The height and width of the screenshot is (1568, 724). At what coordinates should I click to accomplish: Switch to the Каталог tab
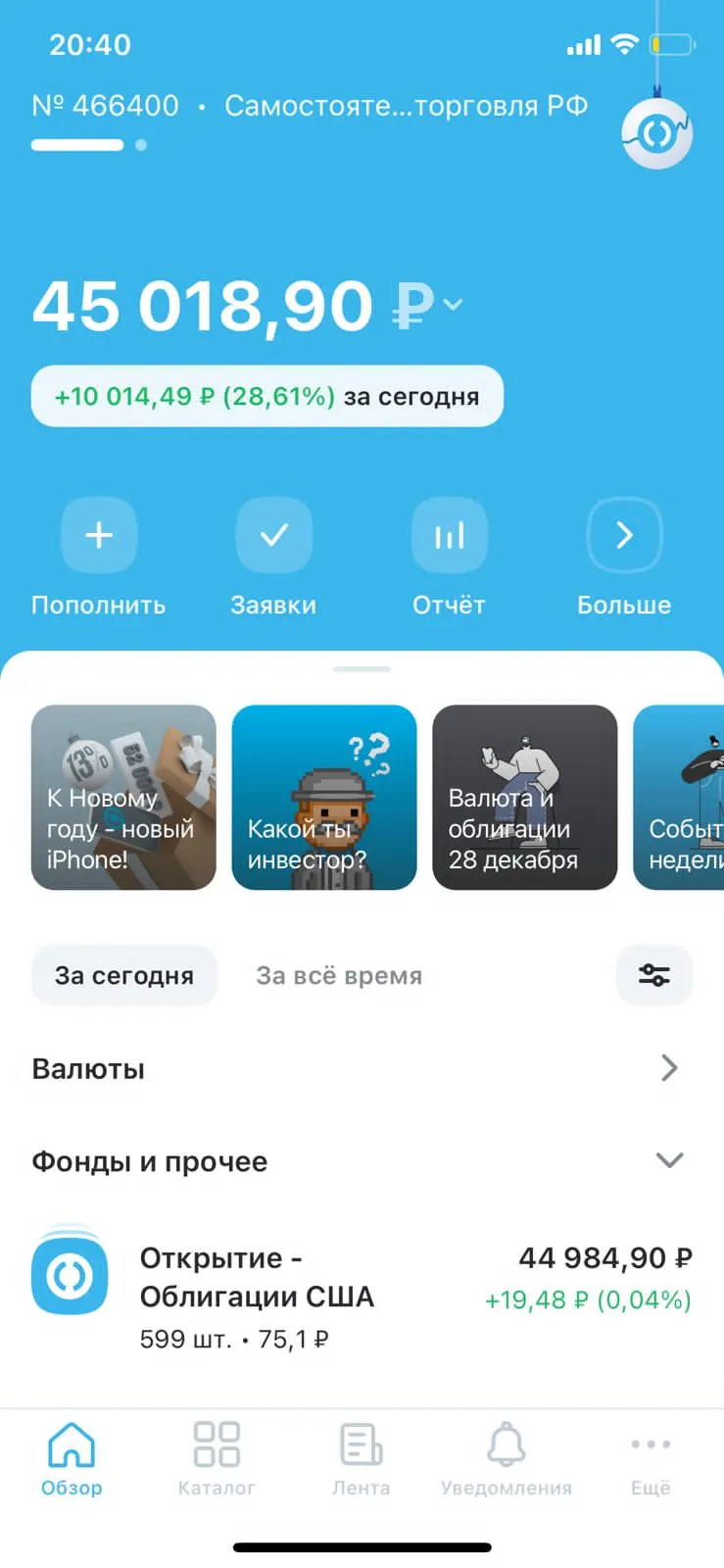(x=217, y=1458)
